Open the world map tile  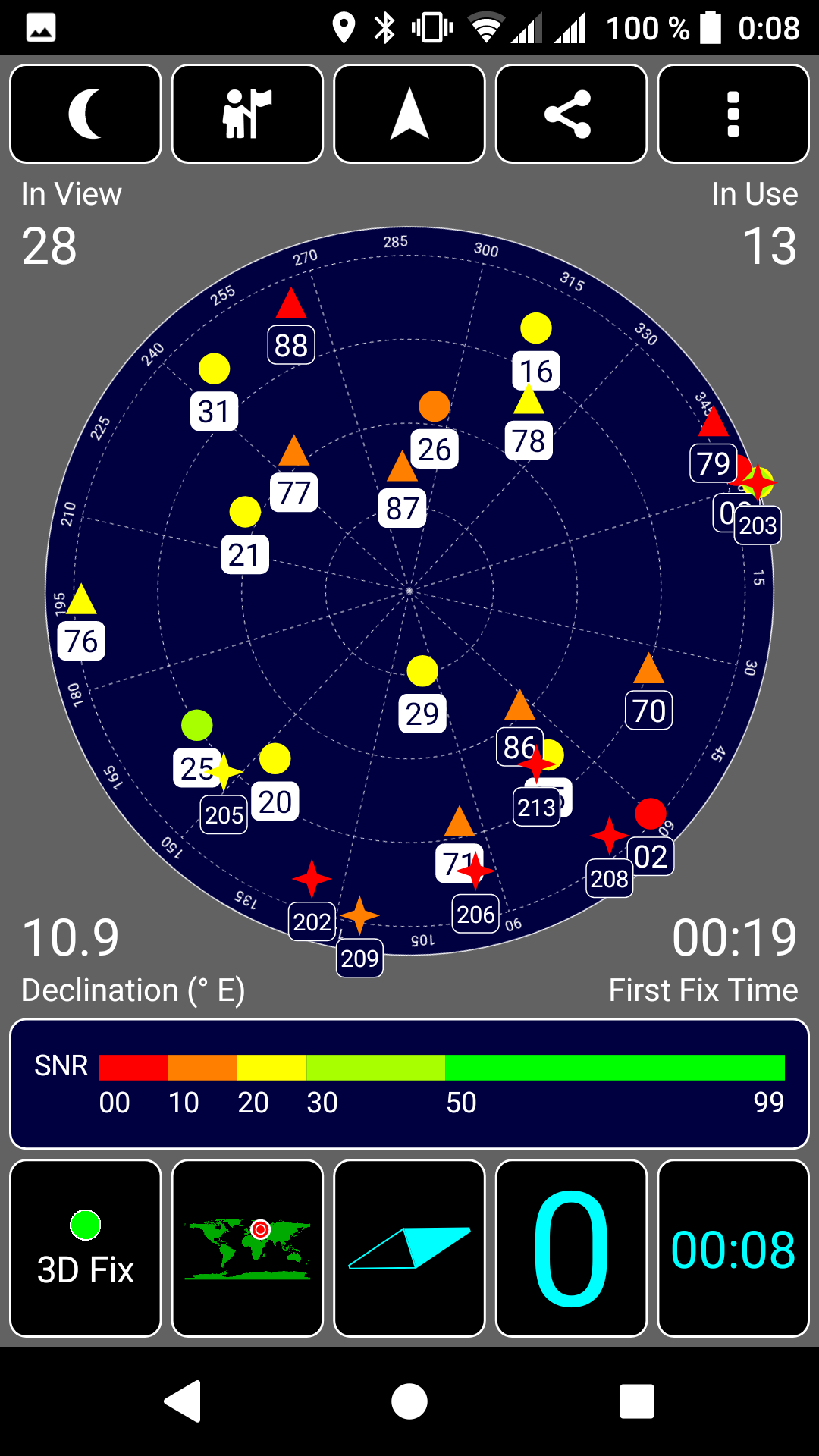[247, 1247]
